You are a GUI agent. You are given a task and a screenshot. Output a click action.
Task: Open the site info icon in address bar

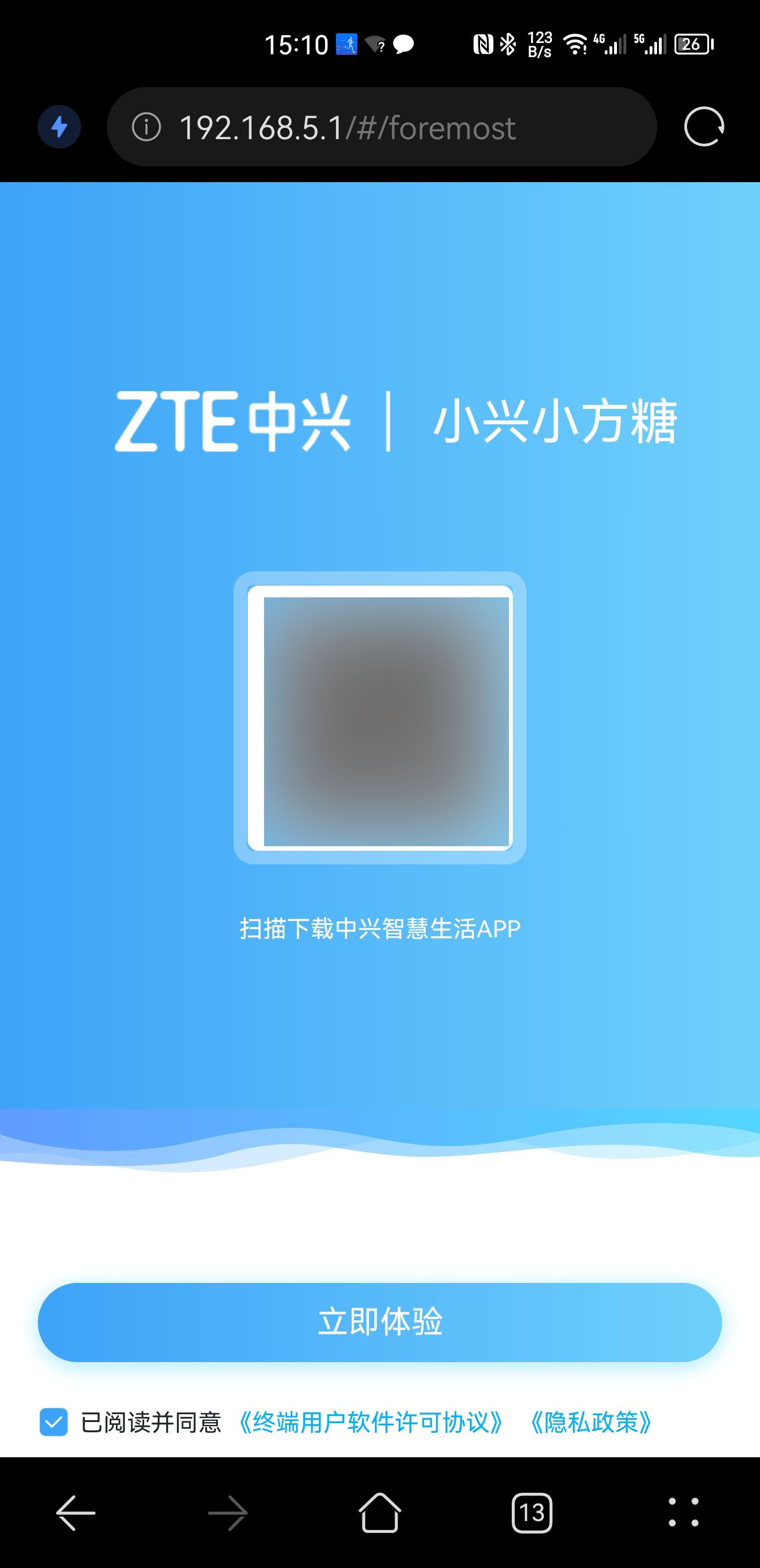click(x=146, y=128)
